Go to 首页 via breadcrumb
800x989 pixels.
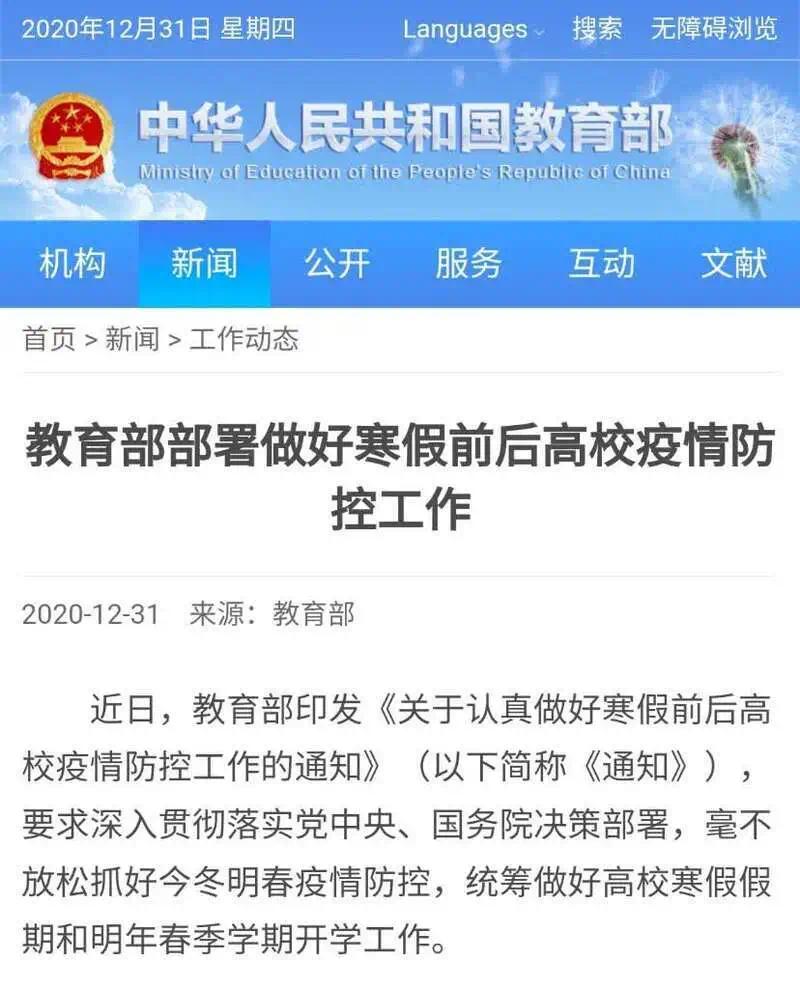pos(49,339)
